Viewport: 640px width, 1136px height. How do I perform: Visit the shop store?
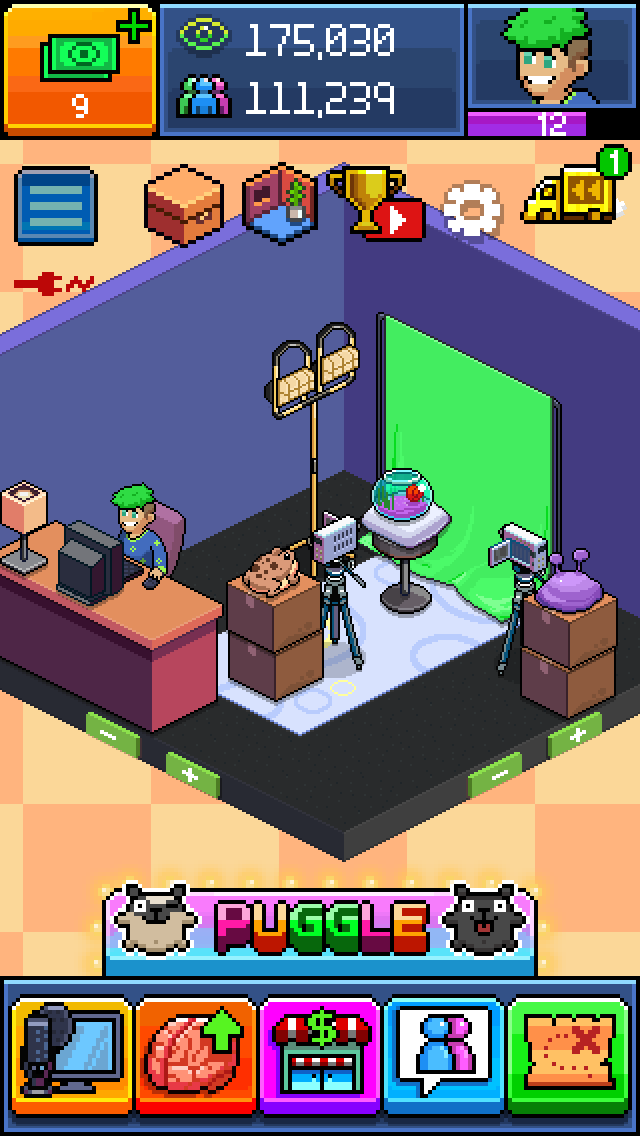click(320, 1056)
